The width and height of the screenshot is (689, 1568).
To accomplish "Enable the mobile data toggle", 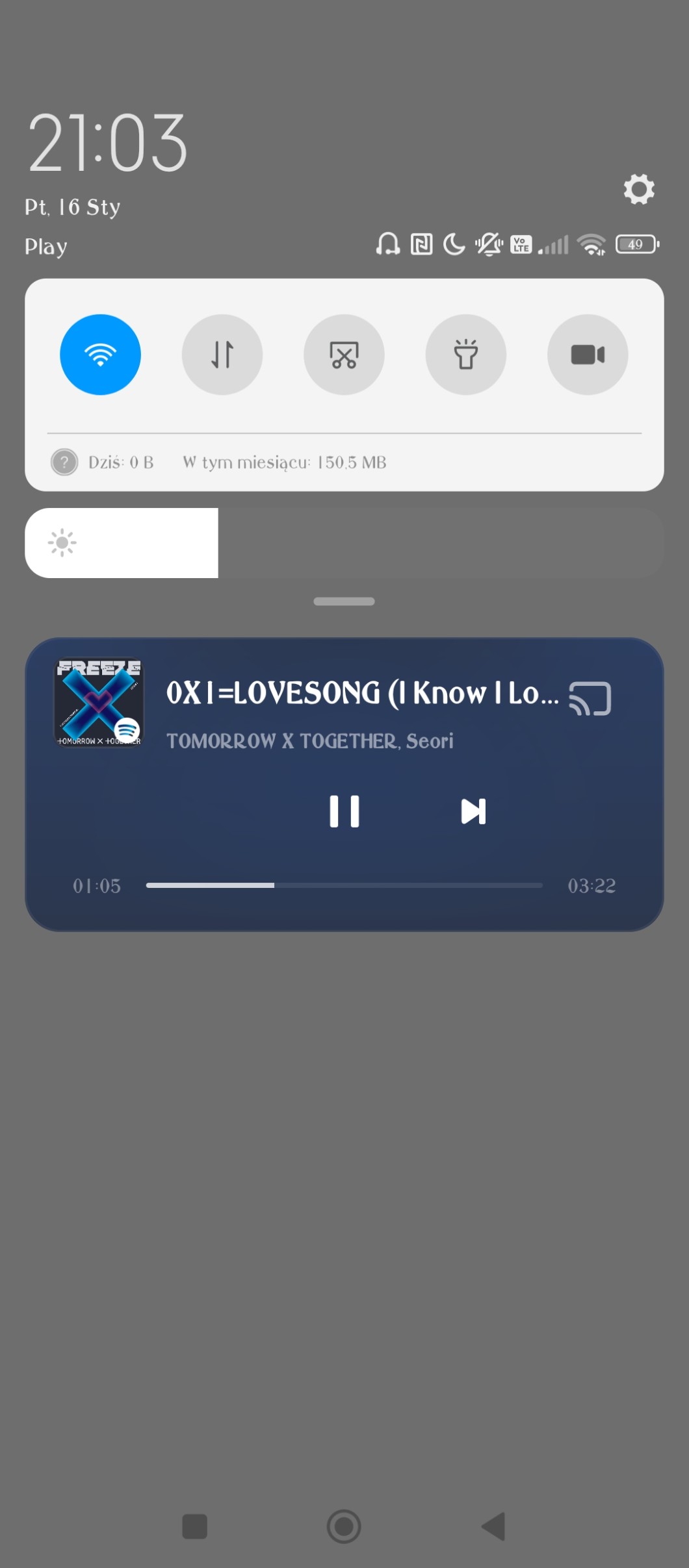I will click(x=222, y=355).
